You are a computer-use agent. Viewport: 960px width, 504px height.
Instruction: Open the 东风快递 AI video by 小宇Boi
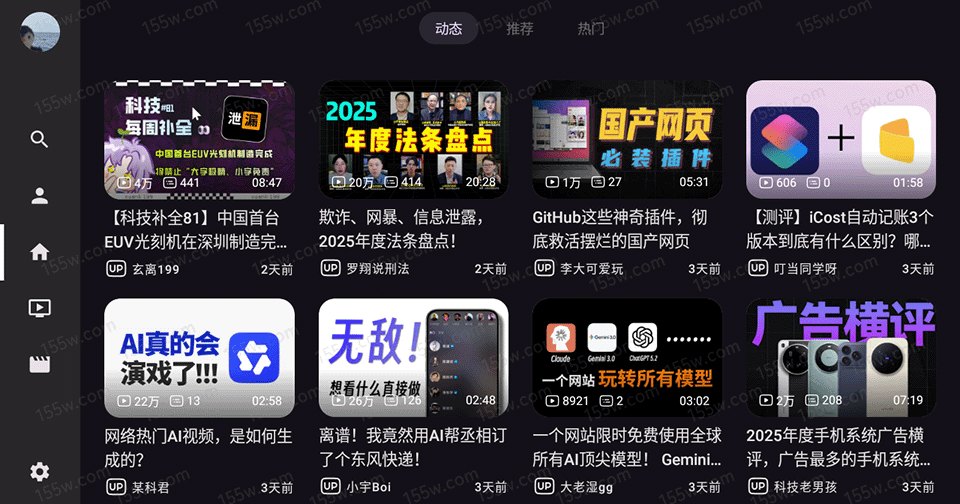[413, 358]
